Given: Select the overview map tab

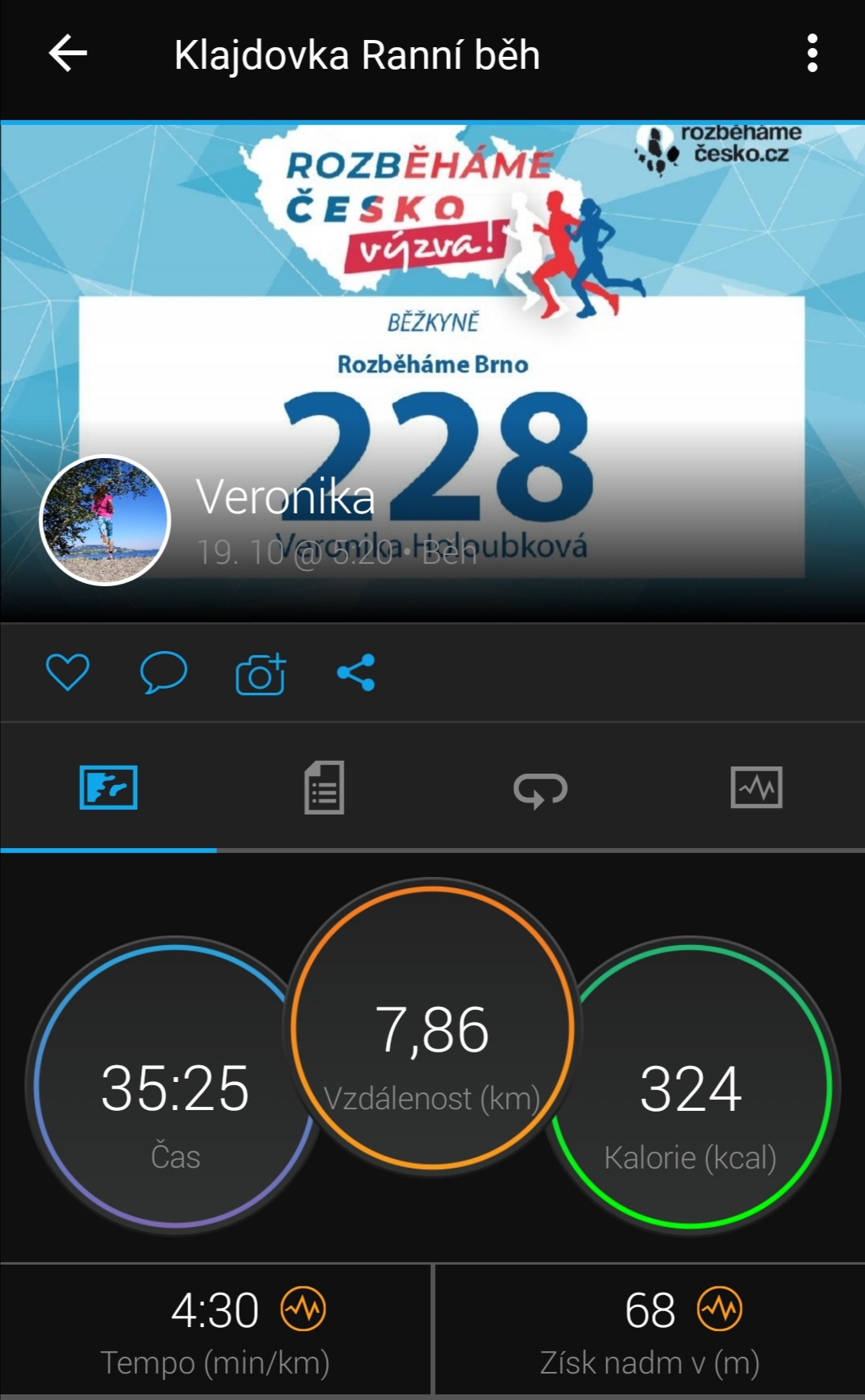Looking at the screenshot, I should pyautogui.click(x=108, y=787).
